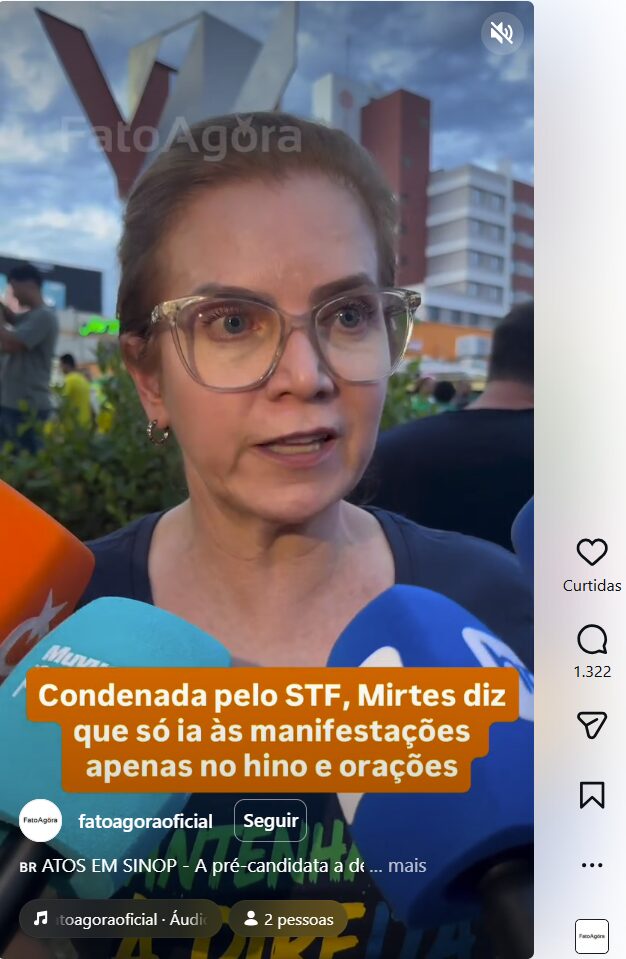Share the reel via paper plane icon
The image size is (626, 959).
pyautogui.click(x=592, y=725)
